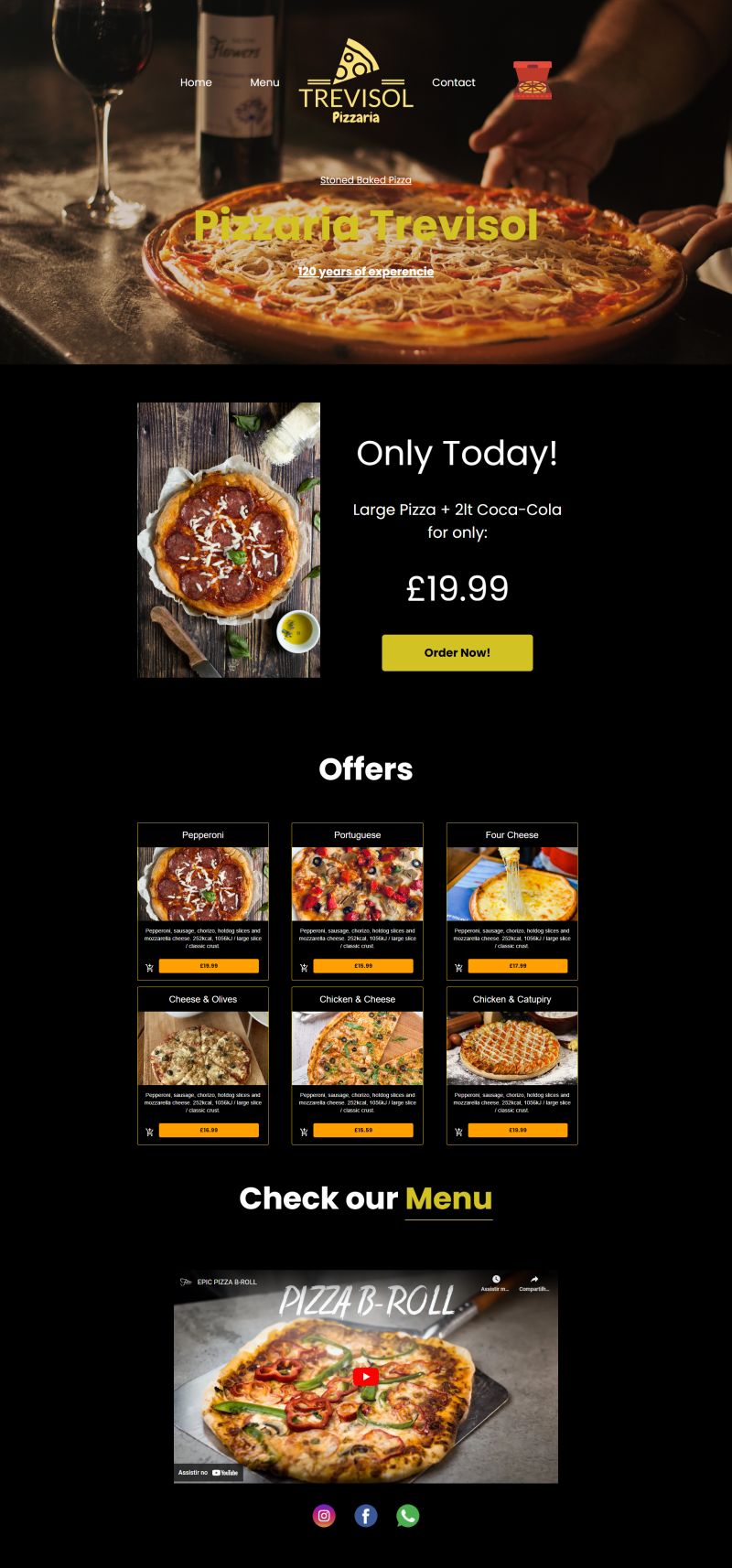Viewport: 732px width, 1568px height.
Task: Contact via the WhatsApp icon
Action: click(x=408, y=1516)
